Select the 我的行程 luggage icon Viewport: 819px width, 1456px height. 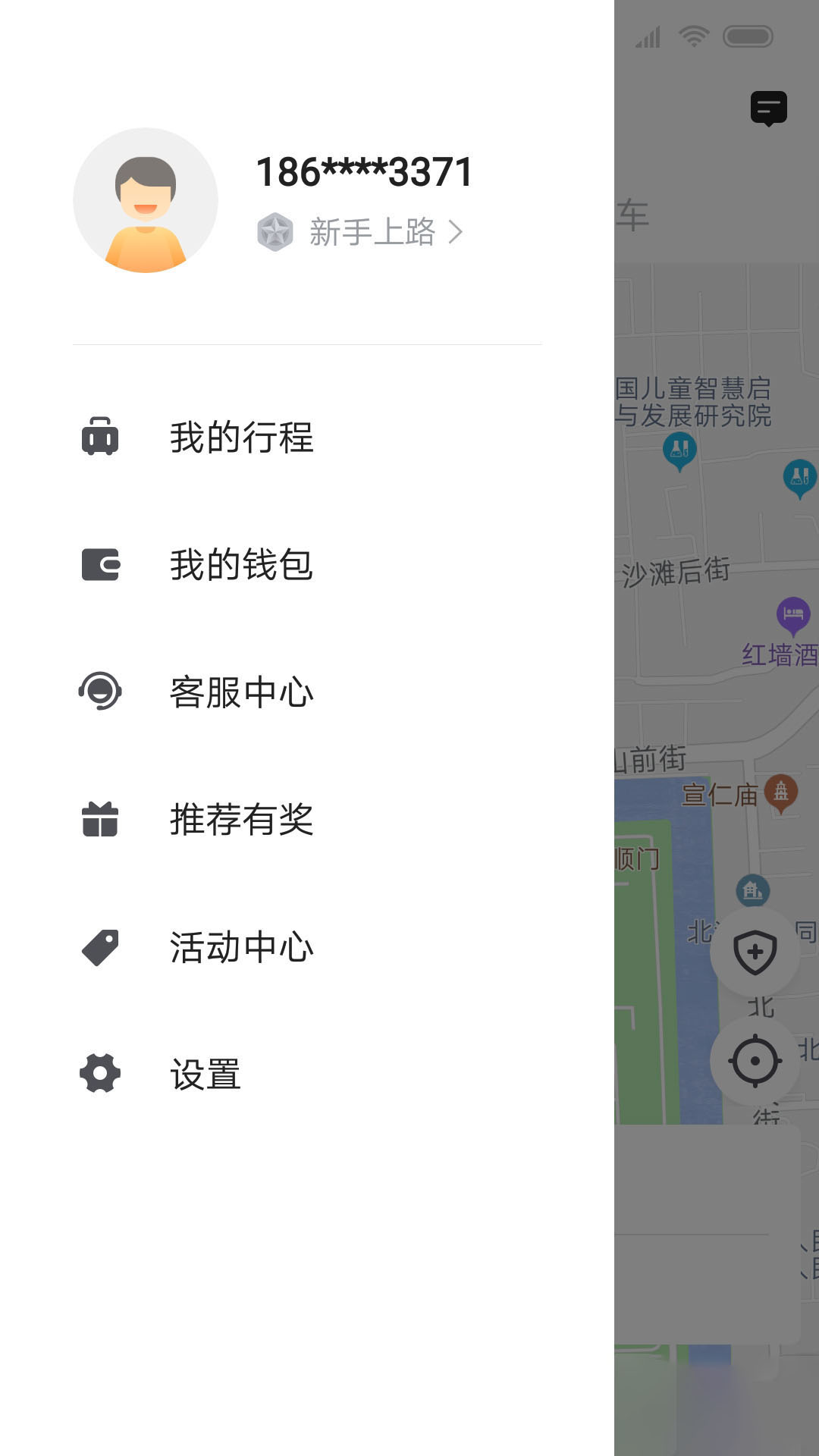tap(100, 436)
